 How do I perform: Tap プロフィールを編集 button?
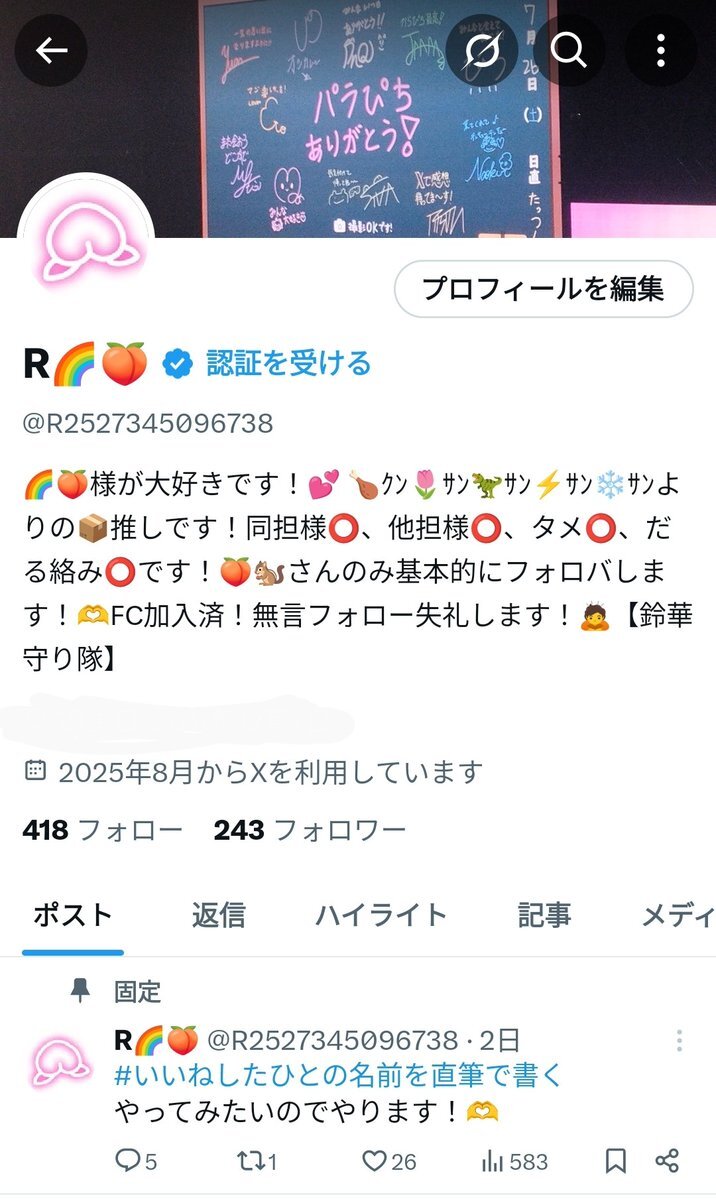coord(543,289)
